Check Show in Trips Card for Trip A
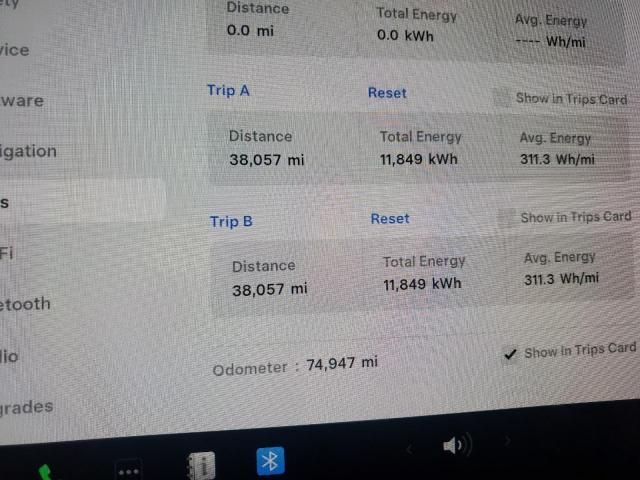This screenshot has width=640, height=480. [x=502, y=98]
